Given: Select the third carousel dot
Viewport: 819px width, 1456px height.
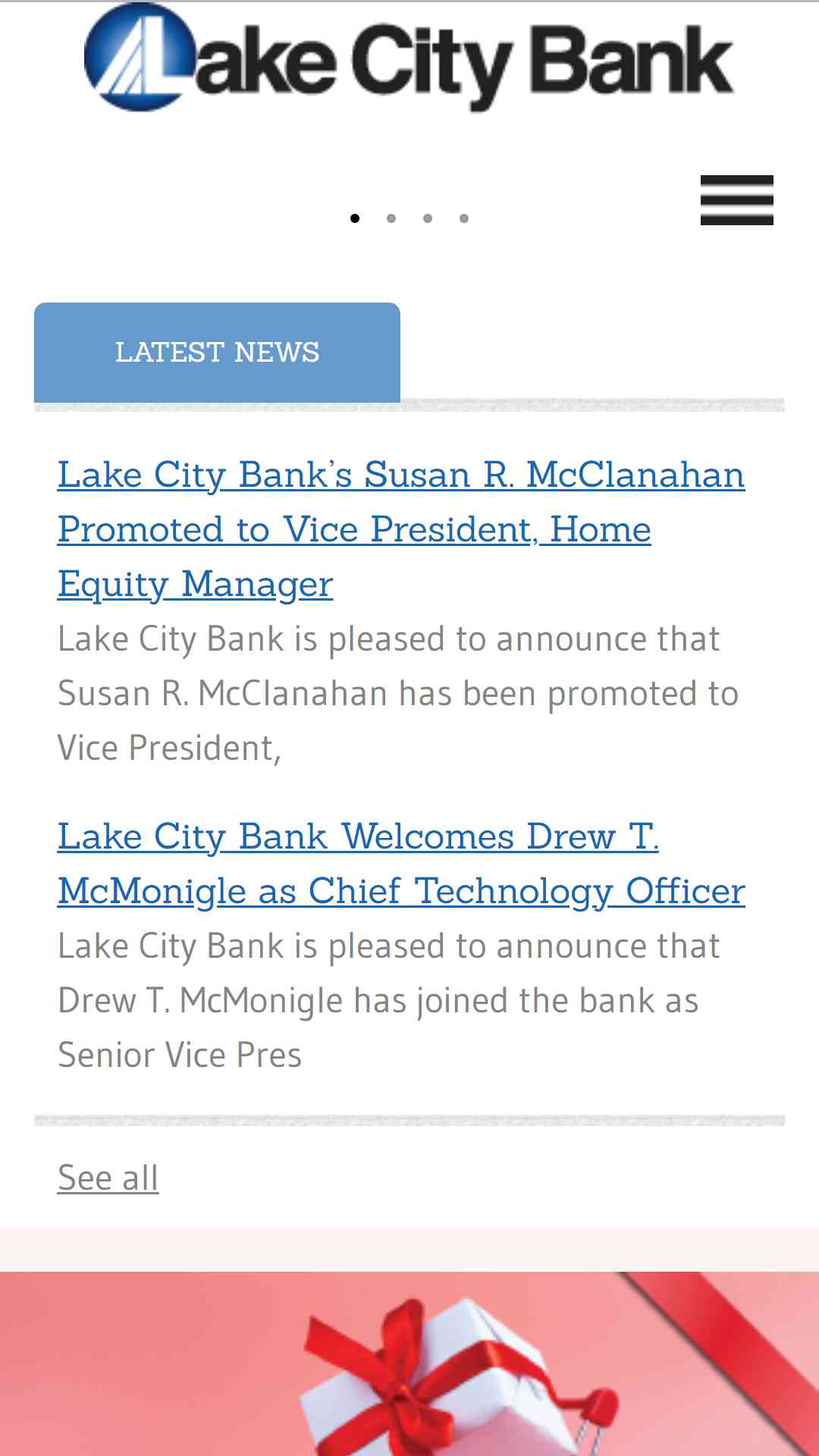Looking at the screenshot, I should point(428,218).
